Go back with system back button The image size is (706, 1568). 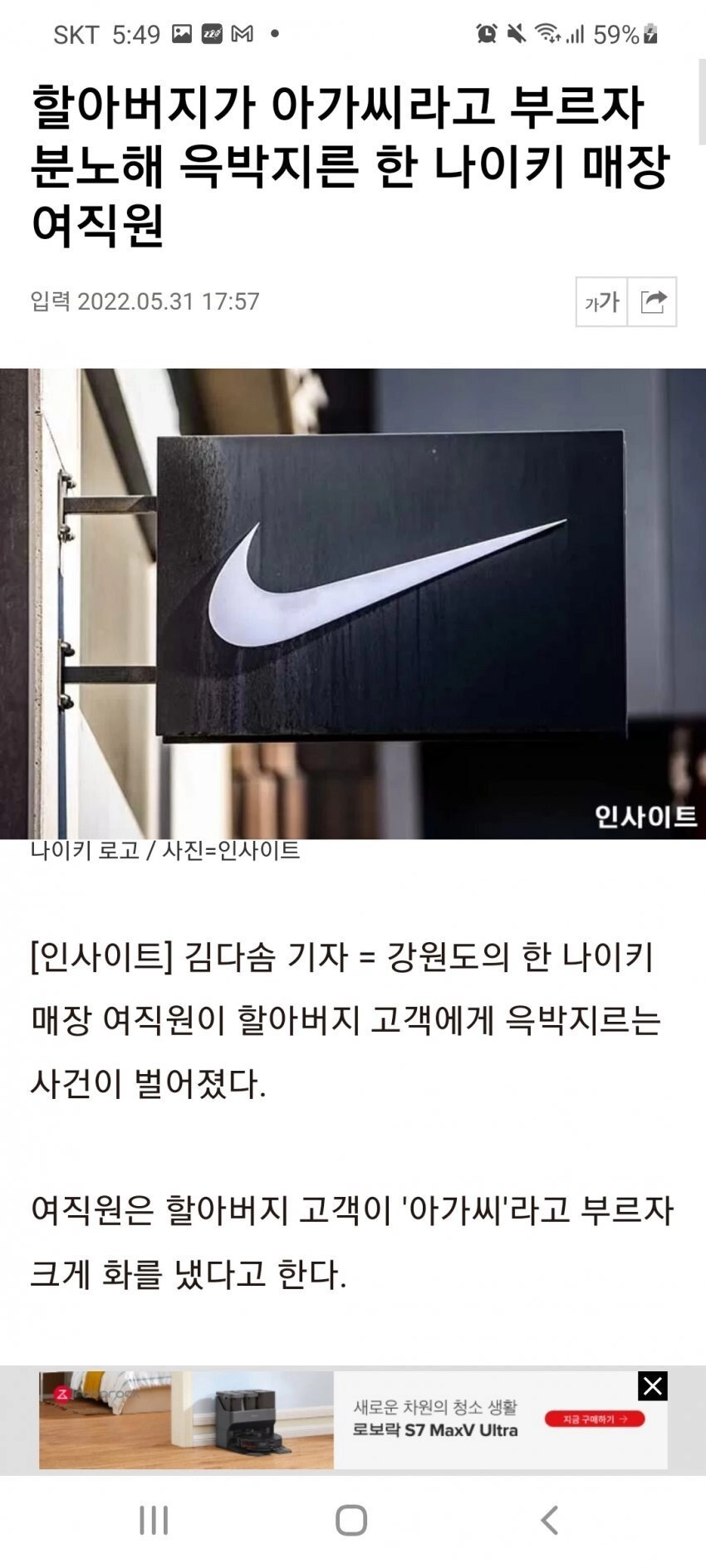tap(549, 1521)
